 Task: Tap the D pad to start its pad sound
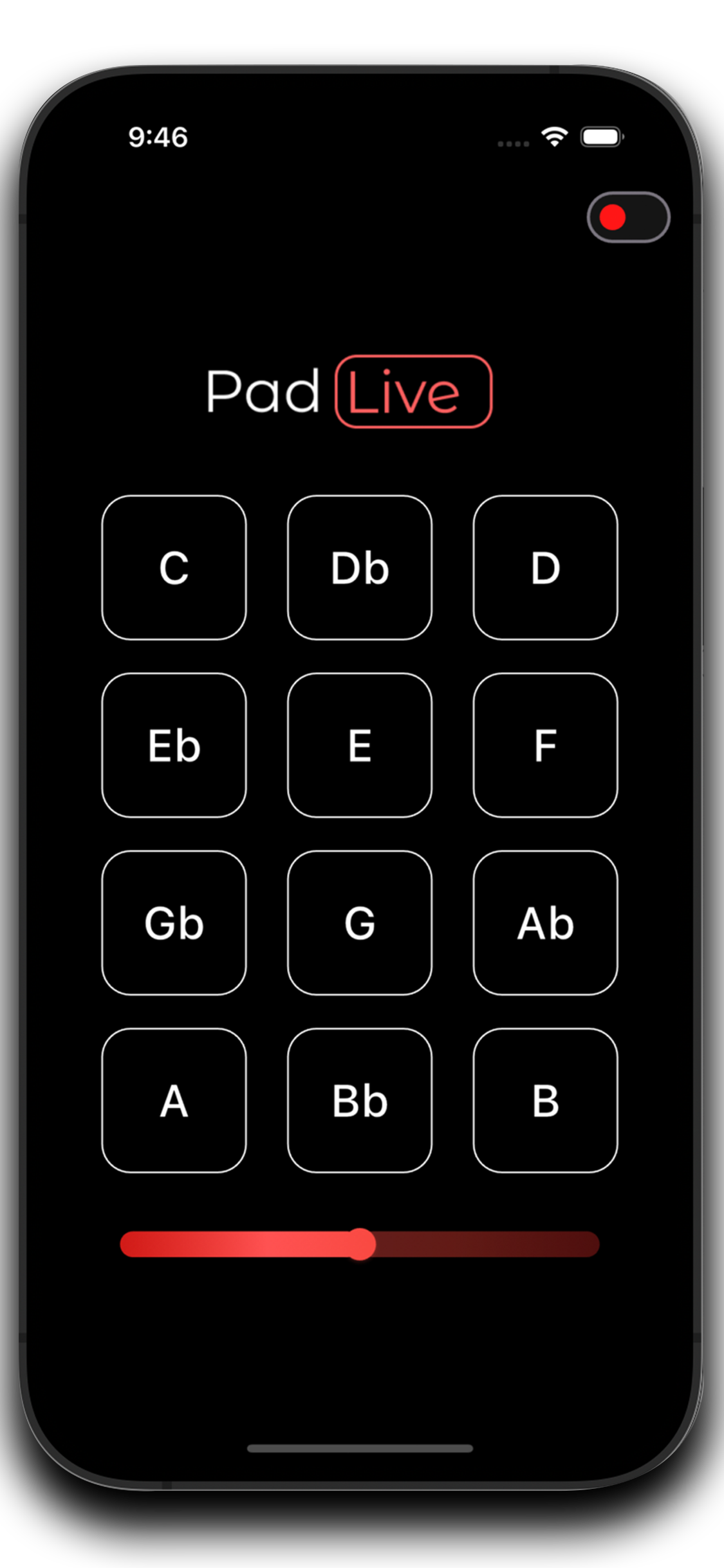point(545,567)
